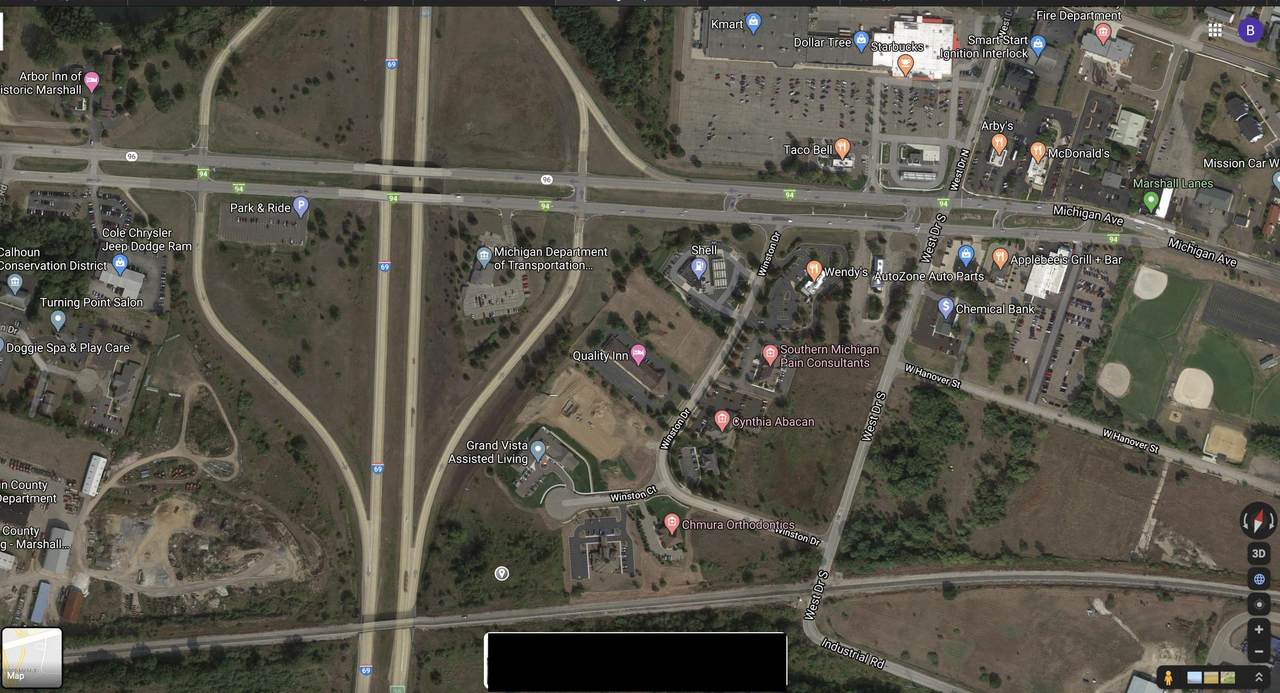Viewport: 1280px width, 693px height.
Task: Open the account menu with the B avatar
Action: tap(1250, 30)
